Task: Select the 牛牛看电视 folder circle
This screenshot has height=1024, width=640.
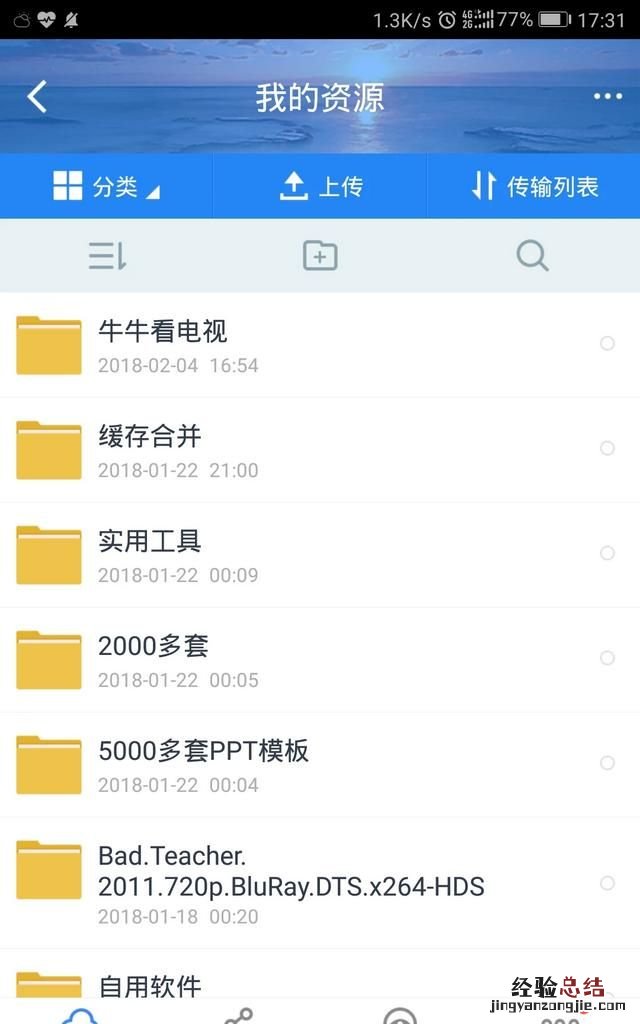Action: click(607, 344)
